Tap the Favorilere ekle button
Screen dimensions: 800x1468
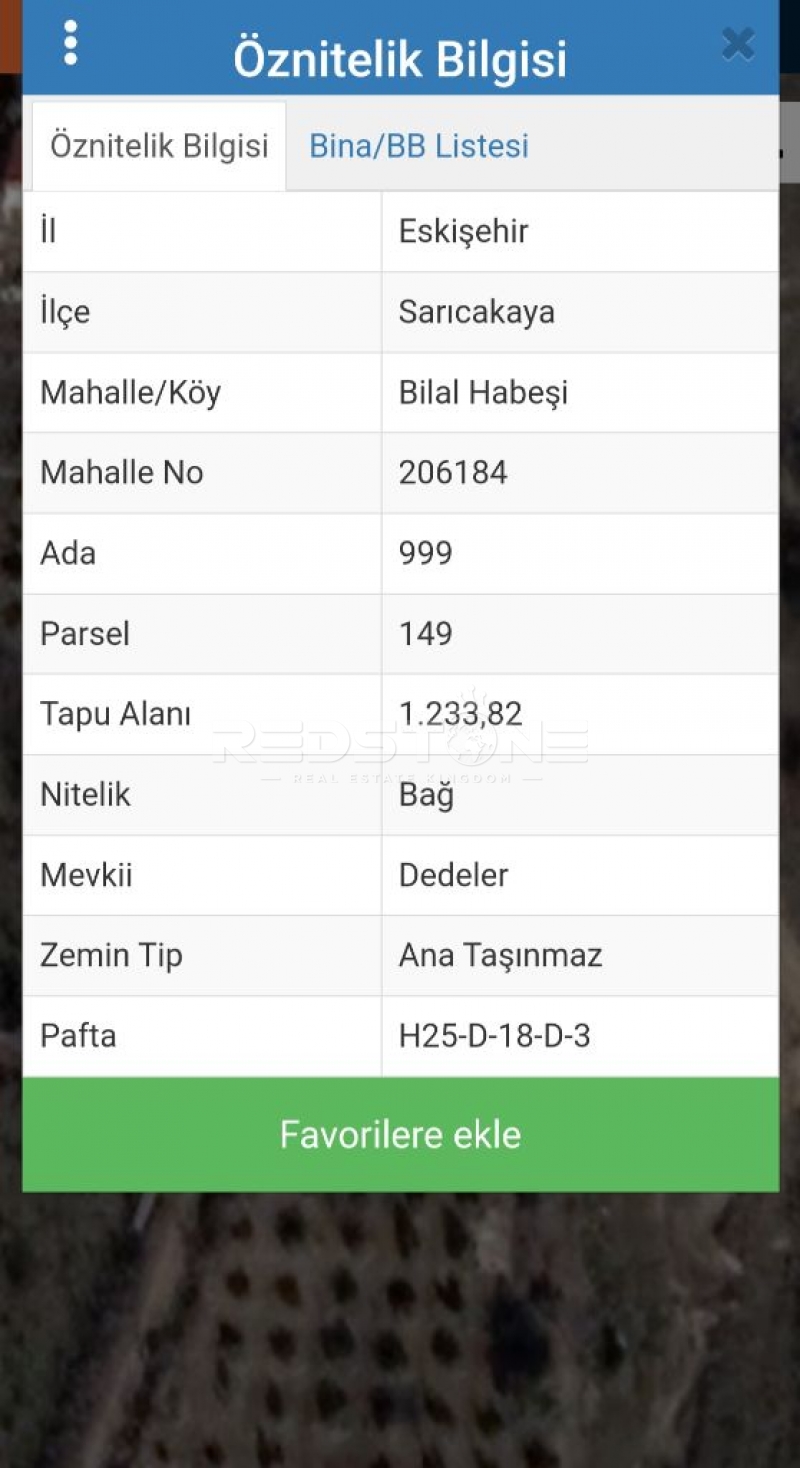point(400,1134)
